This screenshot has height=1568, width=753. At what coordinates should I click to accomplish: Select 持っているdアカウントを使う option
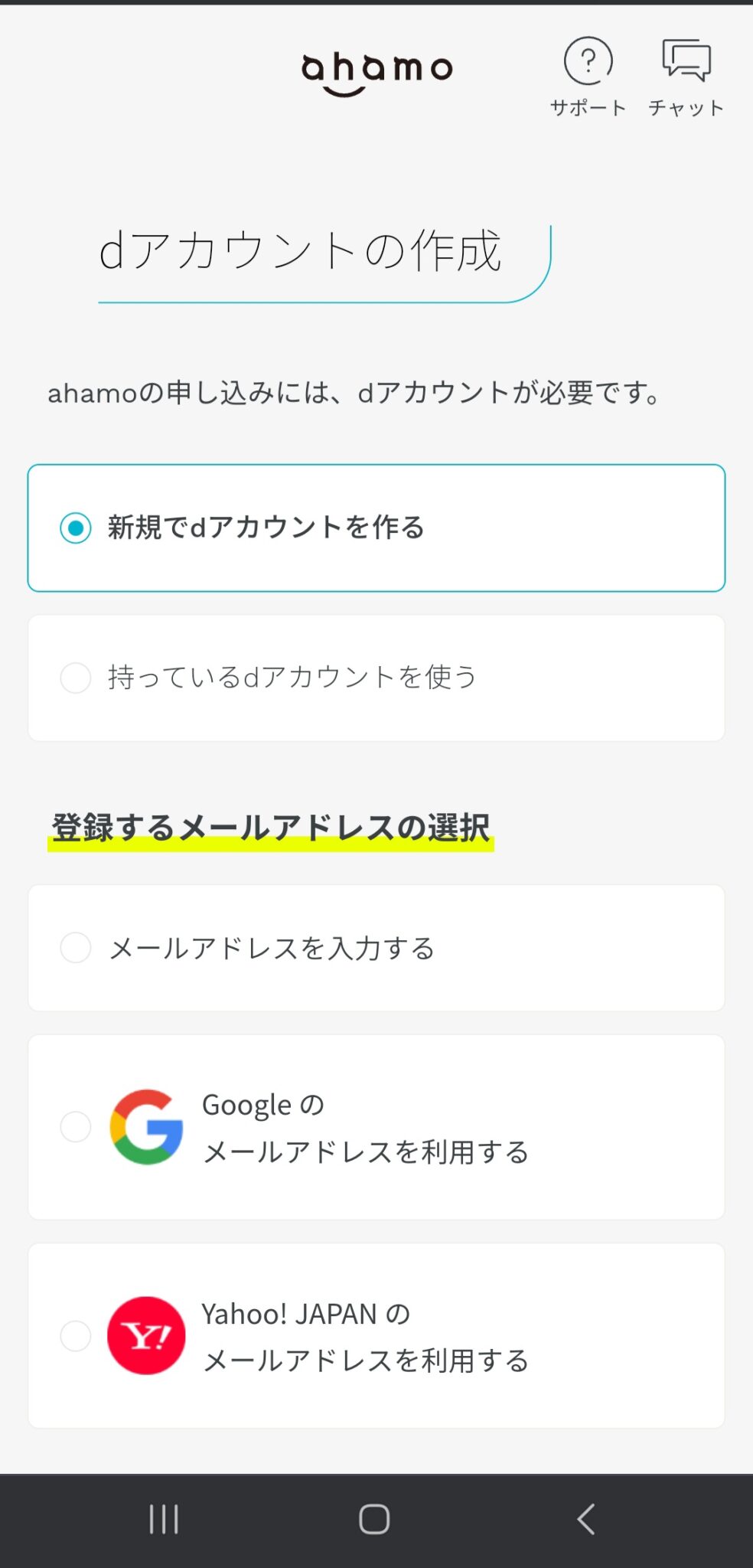76,677
